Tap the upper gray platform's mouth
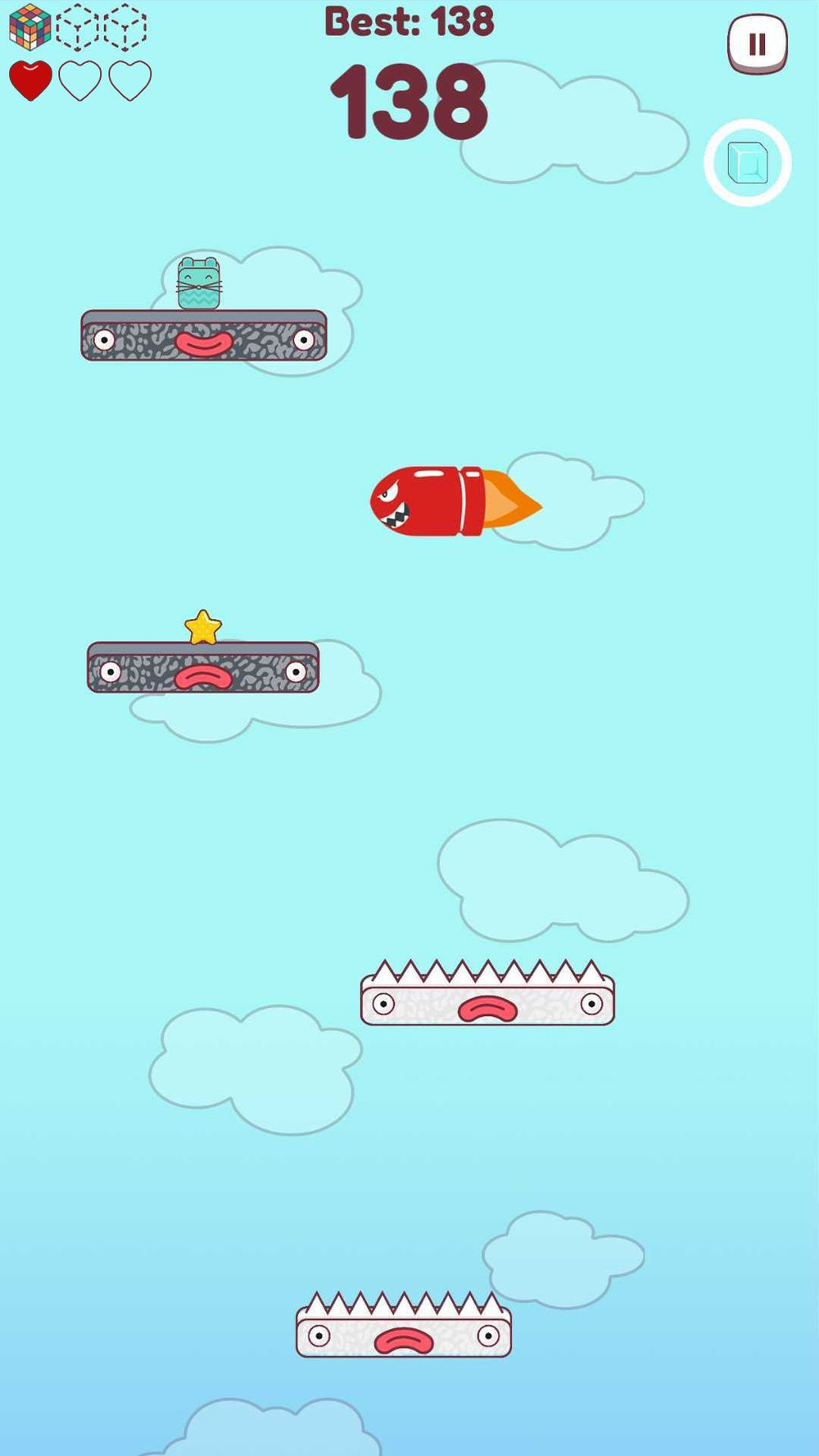 [x=205, y=344]
